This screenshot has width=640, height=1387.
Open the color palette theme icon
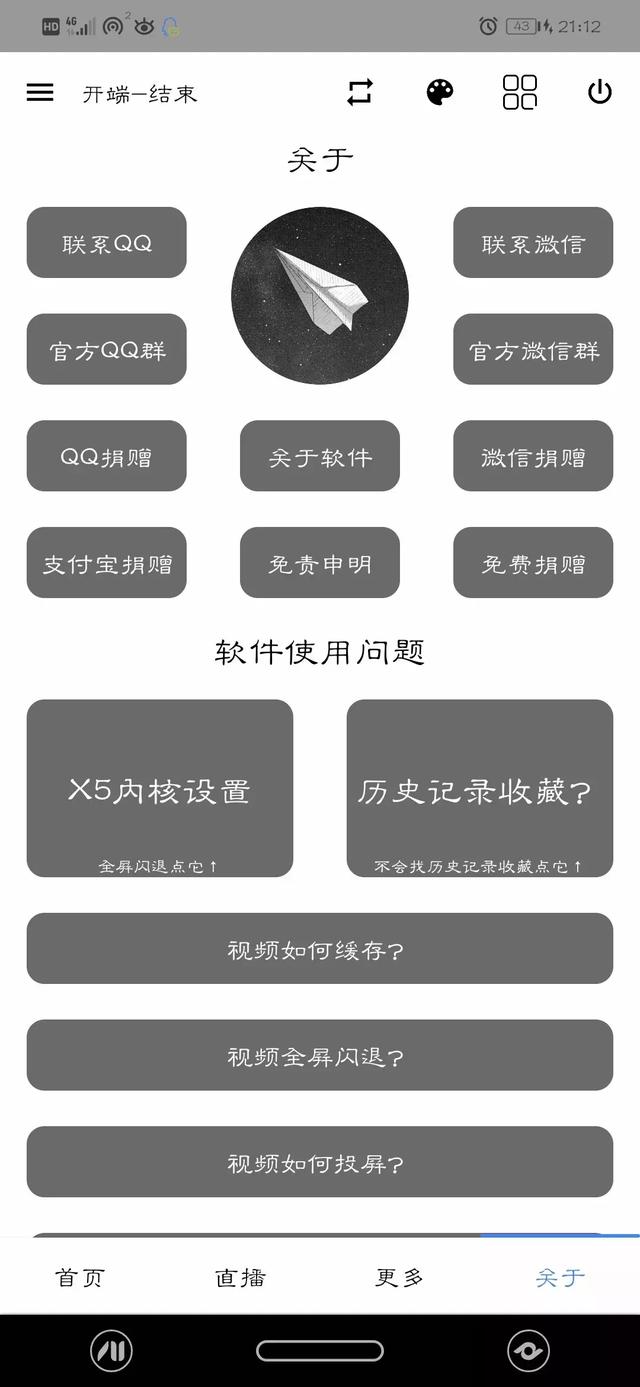tap(440, 93)
